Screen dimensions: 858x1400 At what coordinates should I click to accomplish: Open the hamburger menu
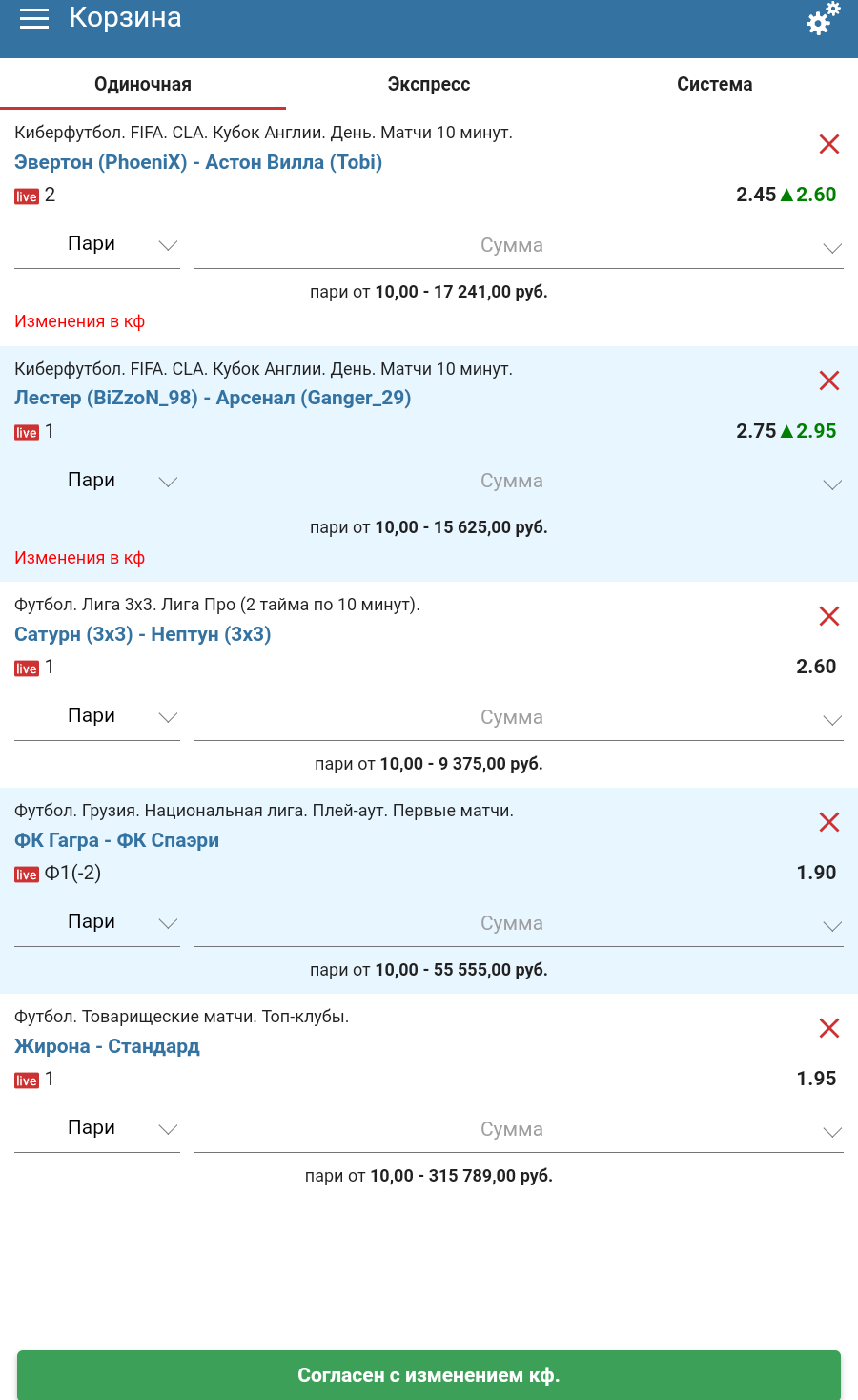pos(34,19)
